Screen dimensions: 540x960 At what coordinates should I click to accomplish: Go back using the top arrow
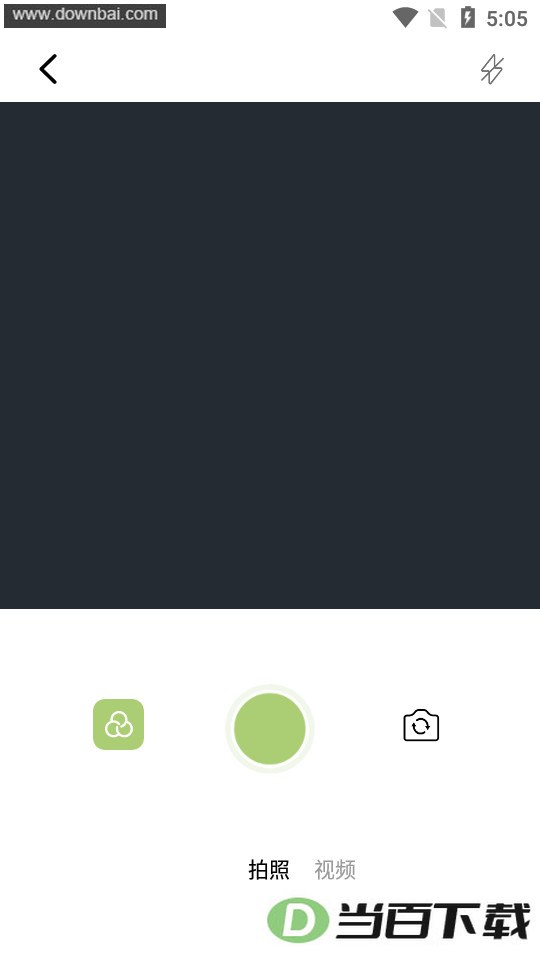[48, 69]
